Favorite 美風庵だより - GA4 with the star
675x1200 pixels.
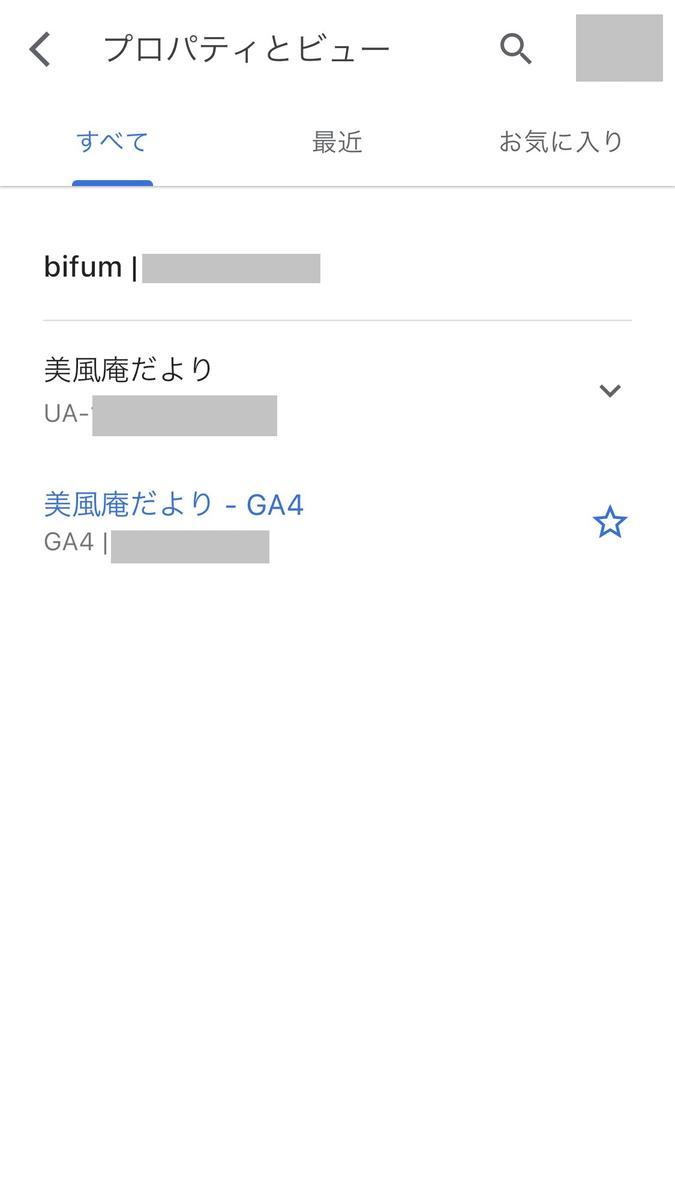[x=610, y=522]
